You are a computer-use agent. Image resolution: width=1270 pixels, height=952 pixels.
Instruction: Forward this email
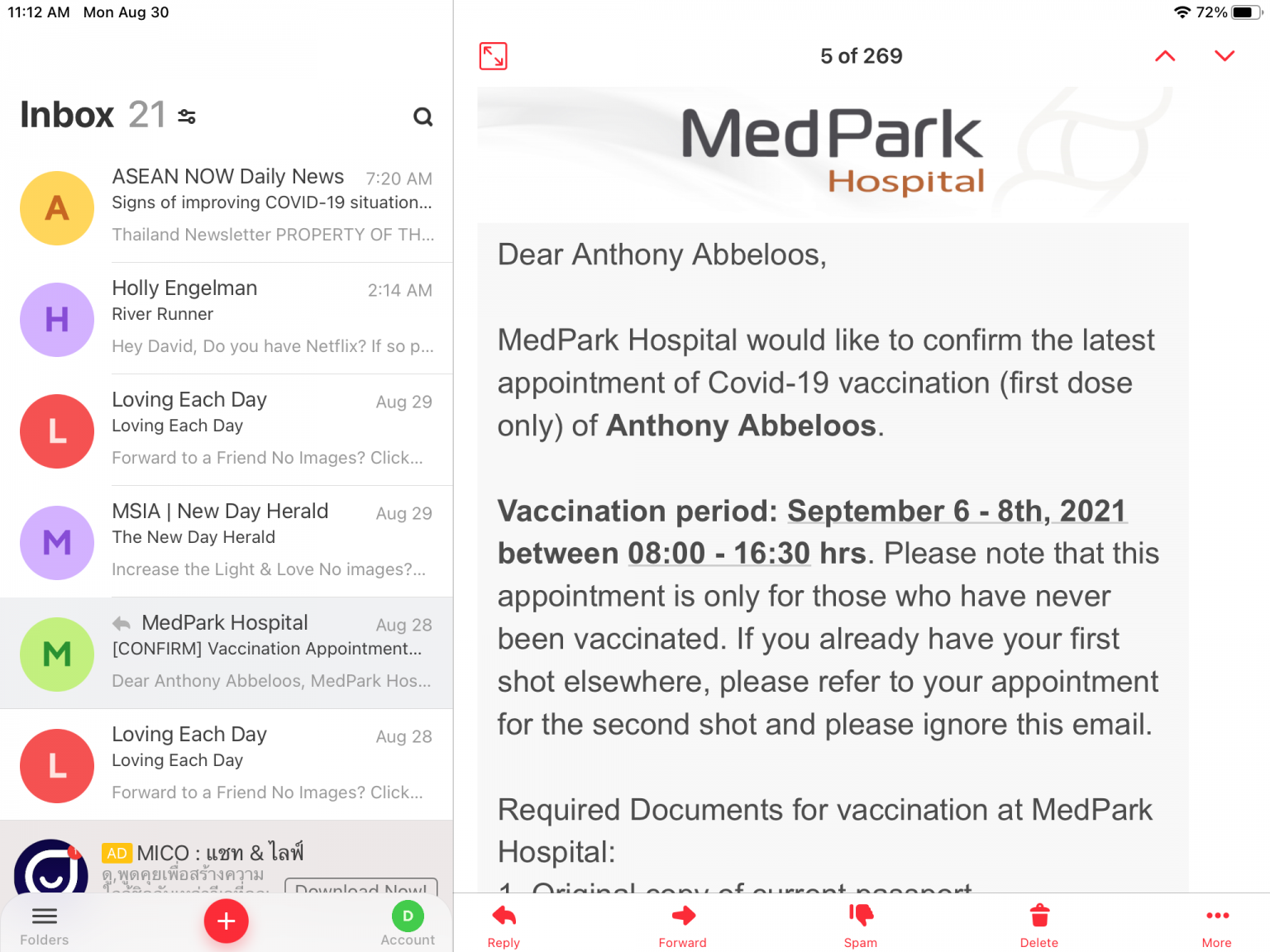pyautogui.click(x=683, y=924)
